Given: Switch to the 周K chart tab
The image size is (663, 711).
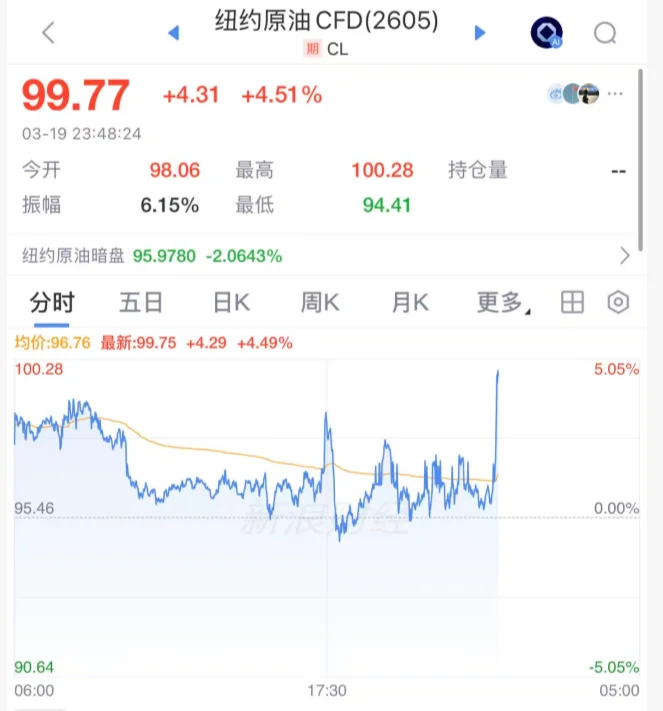Looking at the screenshot, I should click(320, 303).
